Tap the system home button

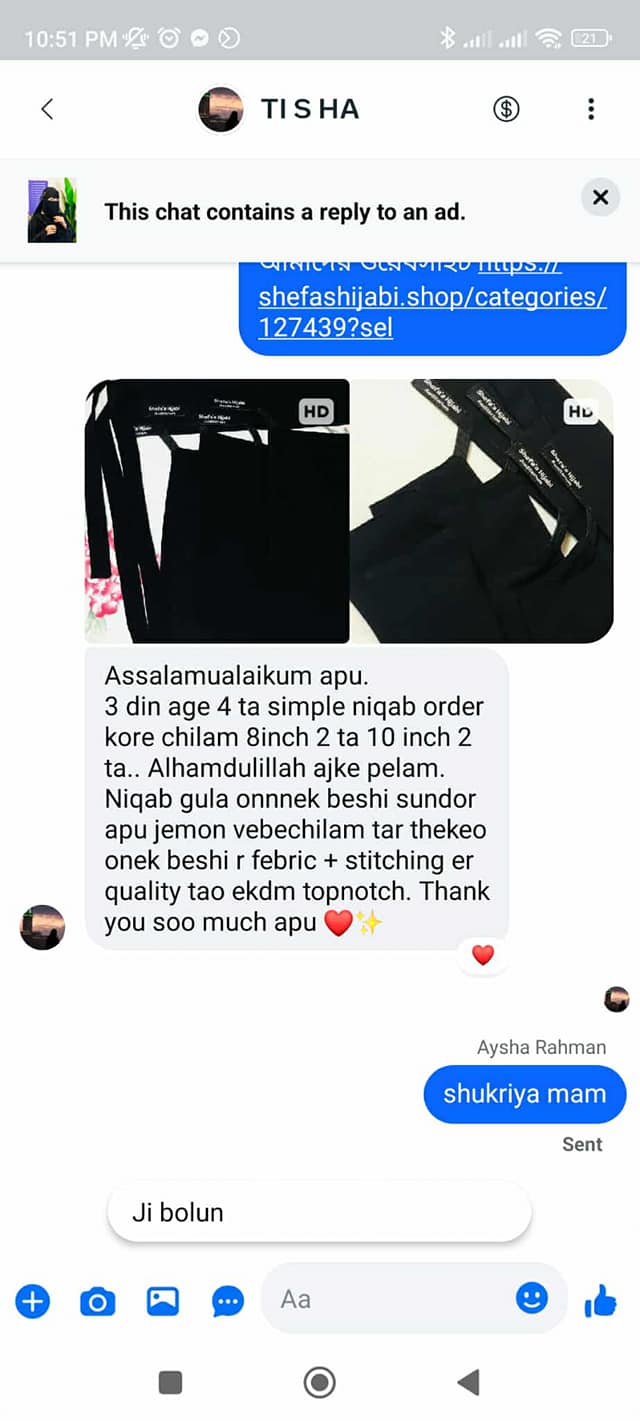[x=319, y=1383]
